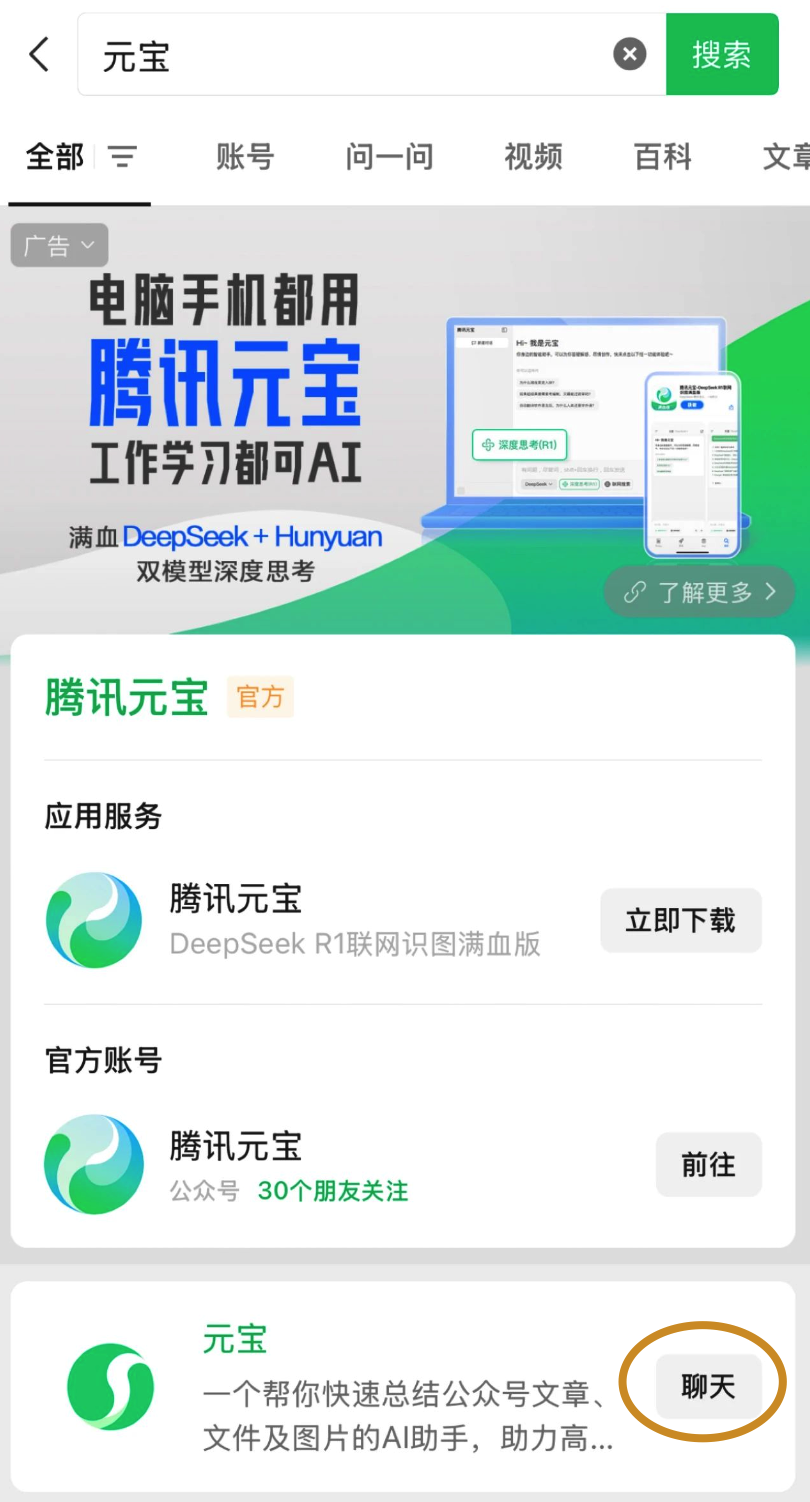The width and height of the screenshot is (810, 1502).
Task: Start a chat with 元宝 via 聊天
Action: coord(708,1386)
